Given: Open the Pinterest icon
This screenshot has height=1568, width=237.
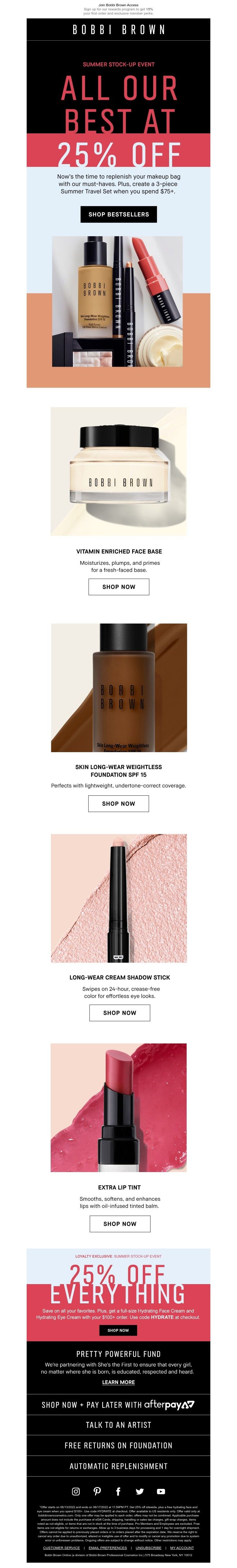Looking at the screenshot, I should click(x=97, y=1491).
